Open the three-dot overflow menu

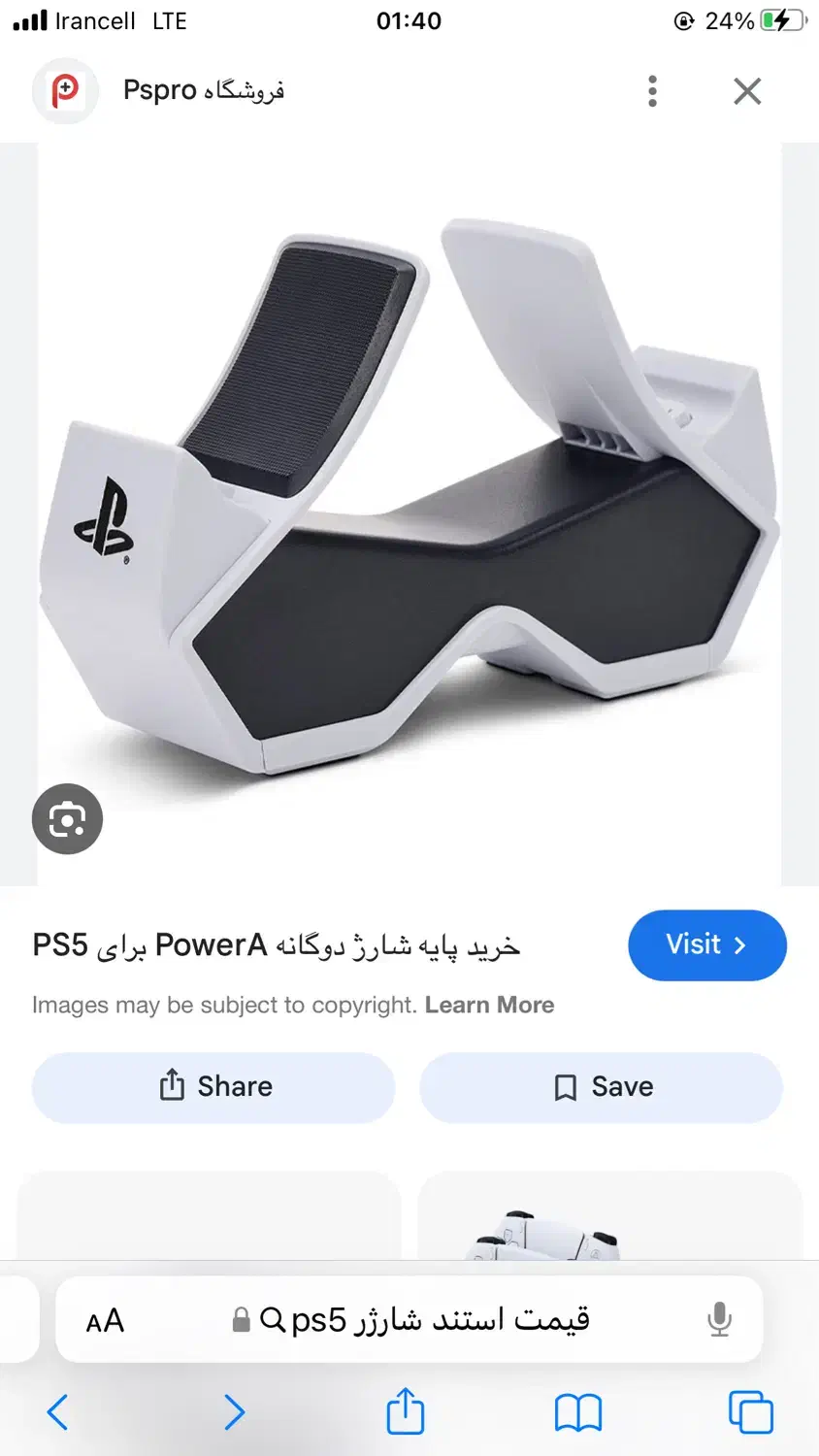tap(652, 90)
